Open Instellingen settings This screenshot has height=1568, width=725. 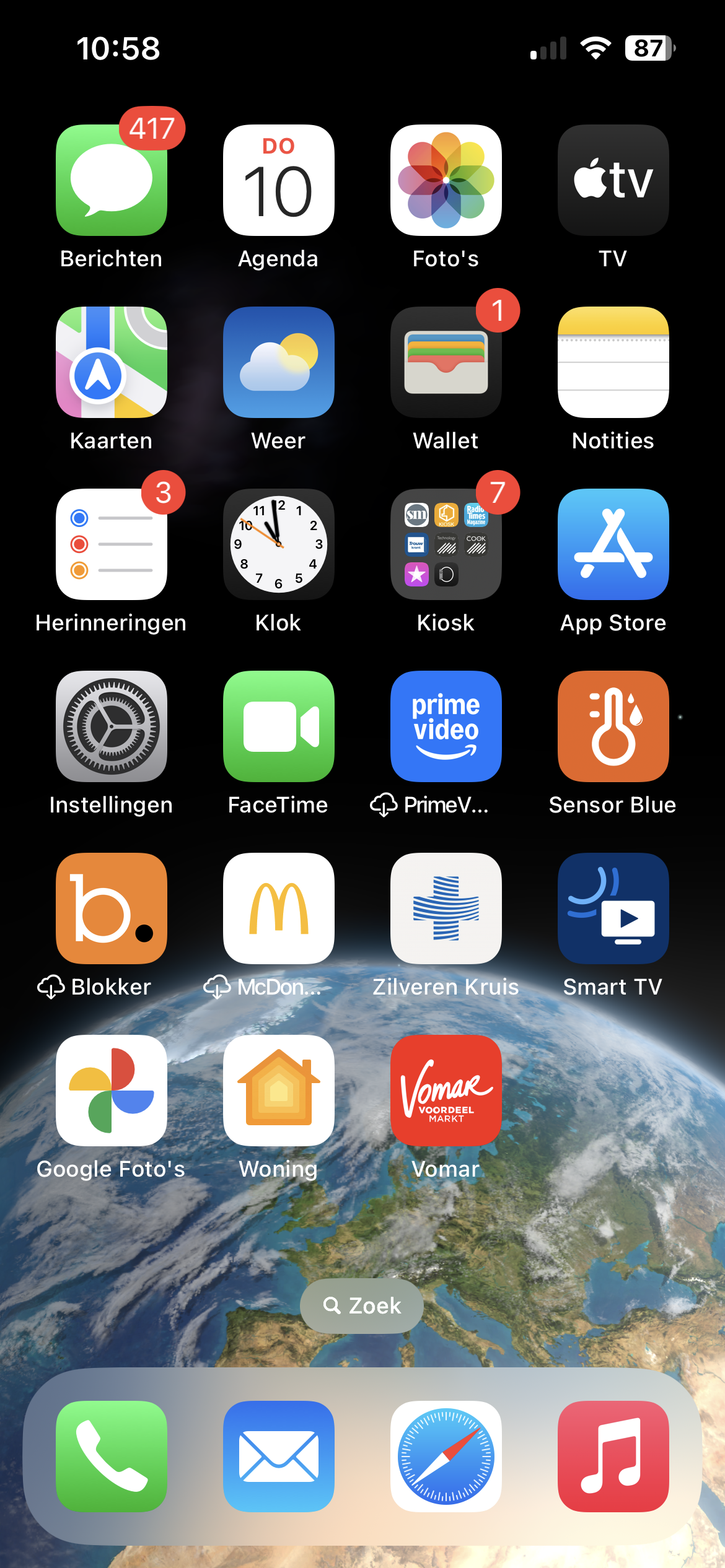pos(112,726)
